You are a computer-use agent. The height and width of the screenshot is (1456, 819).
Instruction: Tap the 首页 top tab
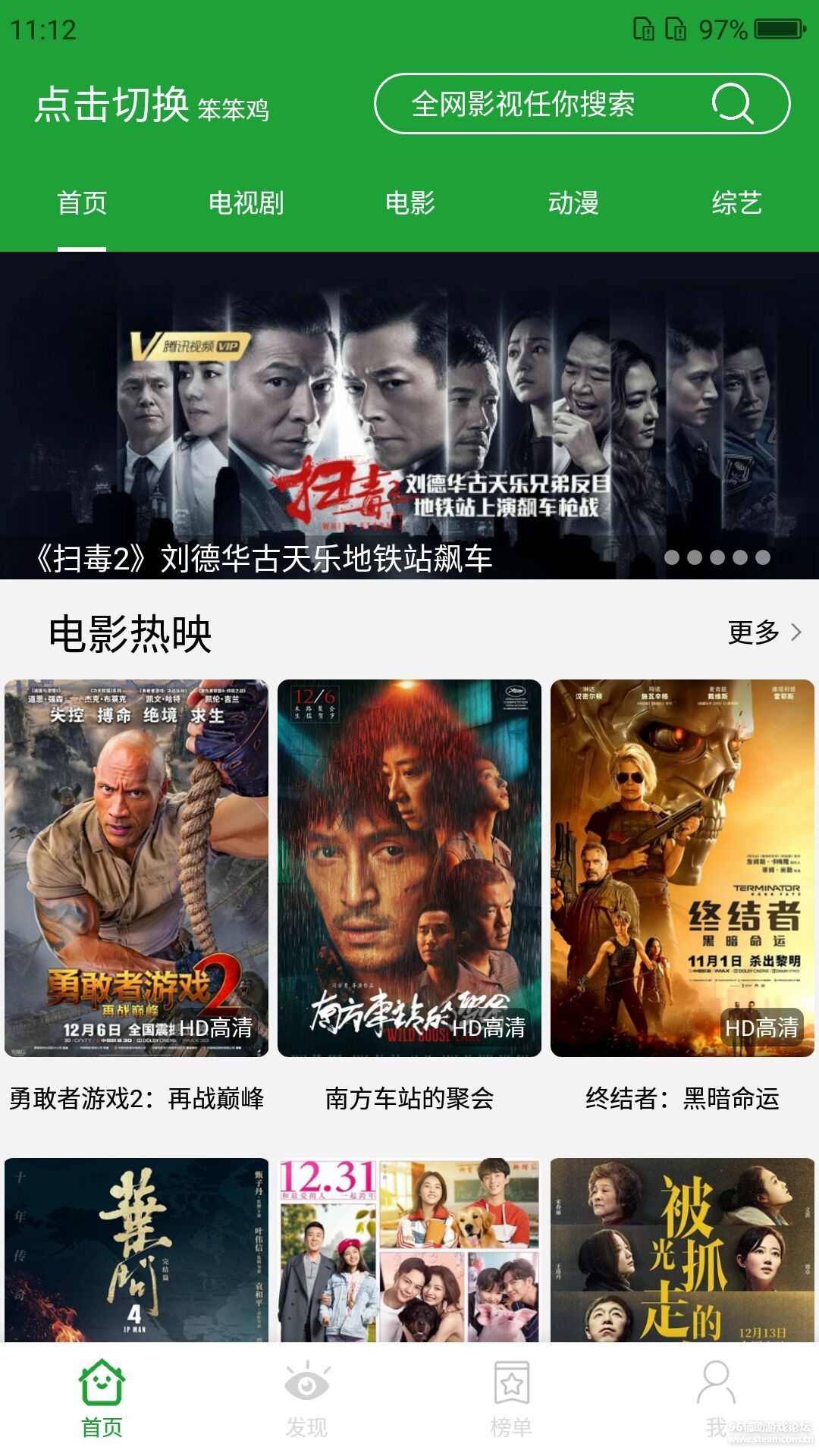click(x=82, y=203)
